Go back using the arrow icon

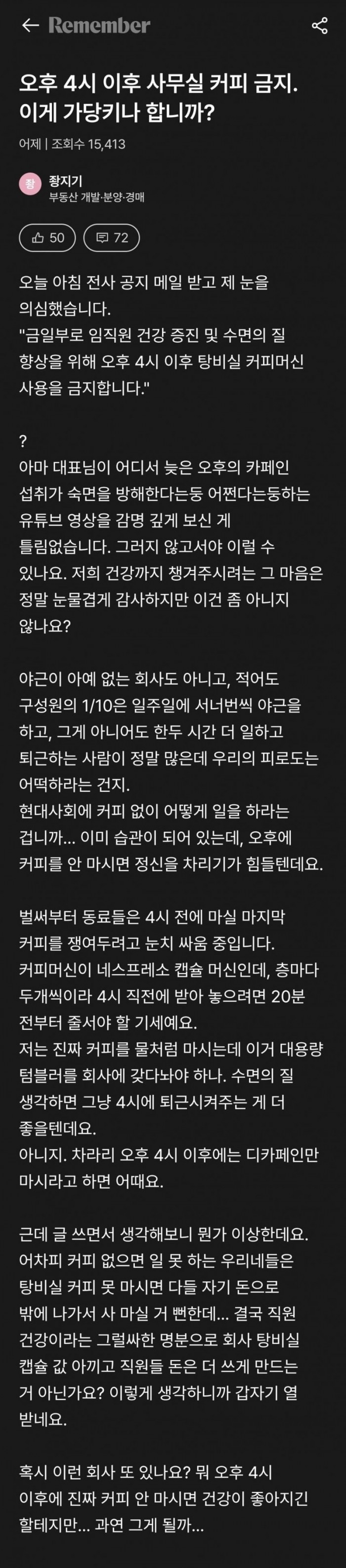[x=30, y=25]
